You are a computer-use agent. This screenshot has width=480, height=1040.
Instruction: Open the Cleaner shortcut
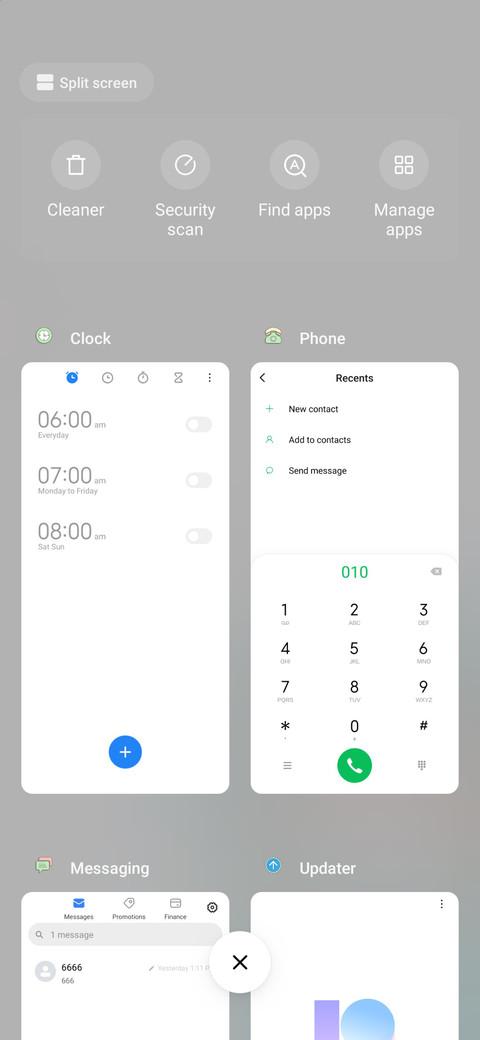tap(76, 180)
